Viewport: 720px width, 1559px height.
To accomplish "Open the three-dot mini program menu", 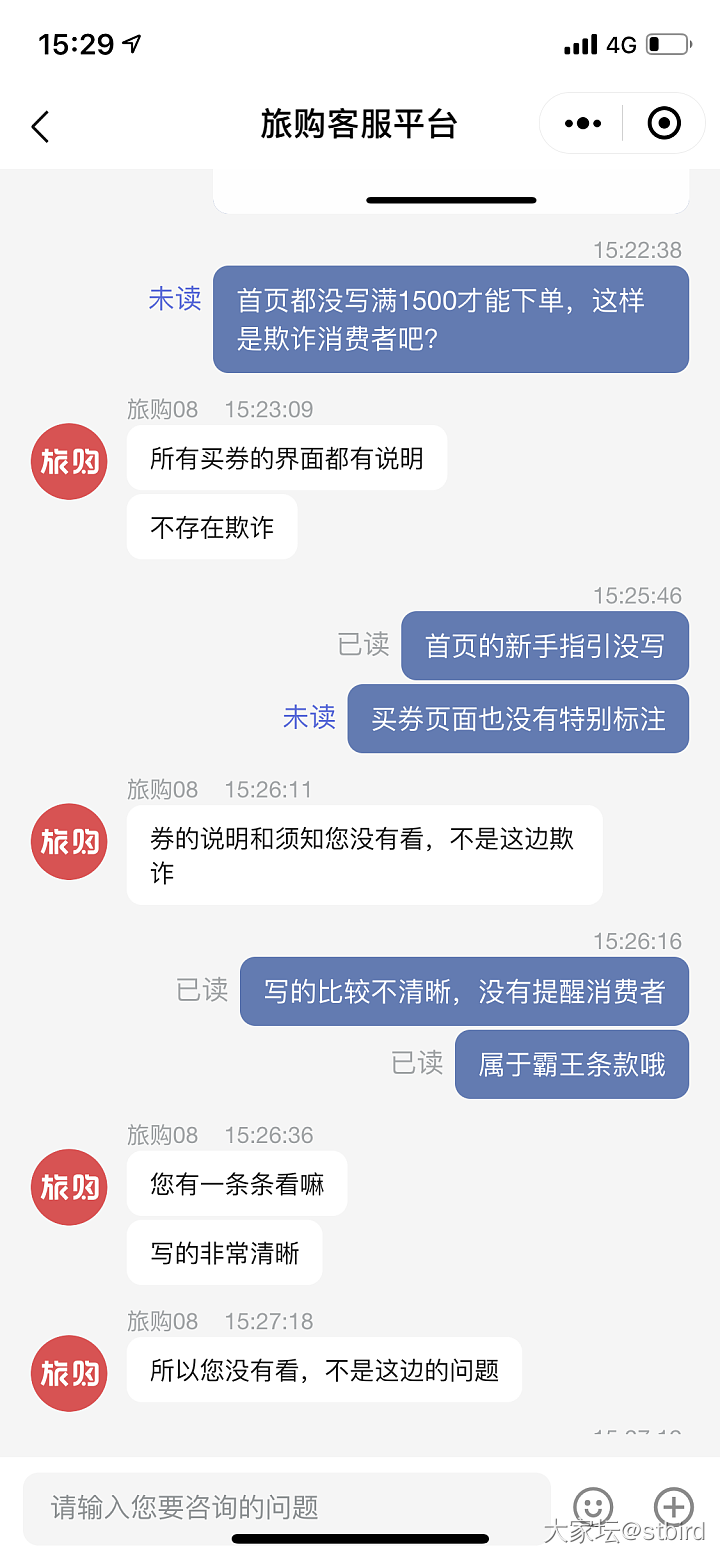I will point(583,124).
